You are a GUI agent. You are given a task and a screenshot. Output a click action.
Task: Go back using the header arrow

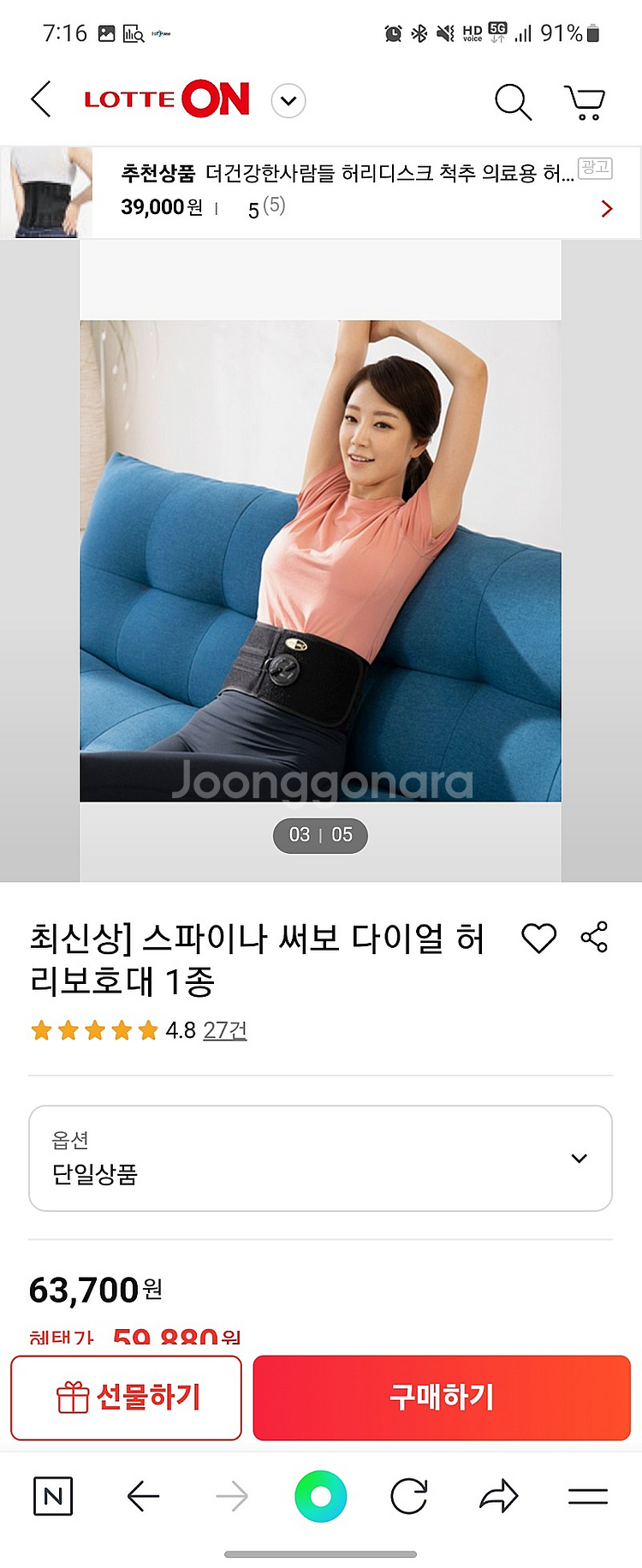pos(41,100)
